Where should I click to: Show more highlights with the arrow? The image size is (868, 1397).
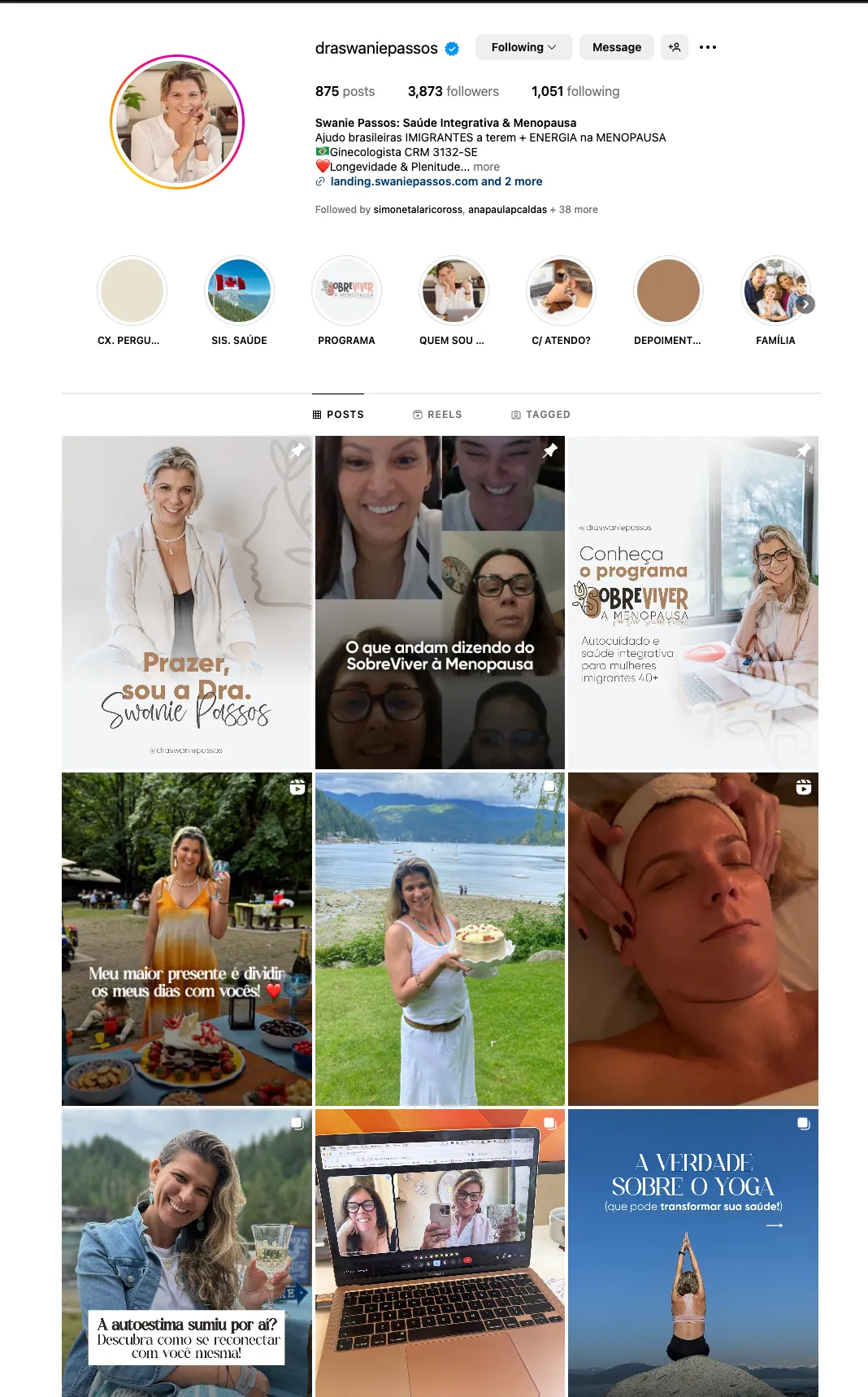[805, 304]
